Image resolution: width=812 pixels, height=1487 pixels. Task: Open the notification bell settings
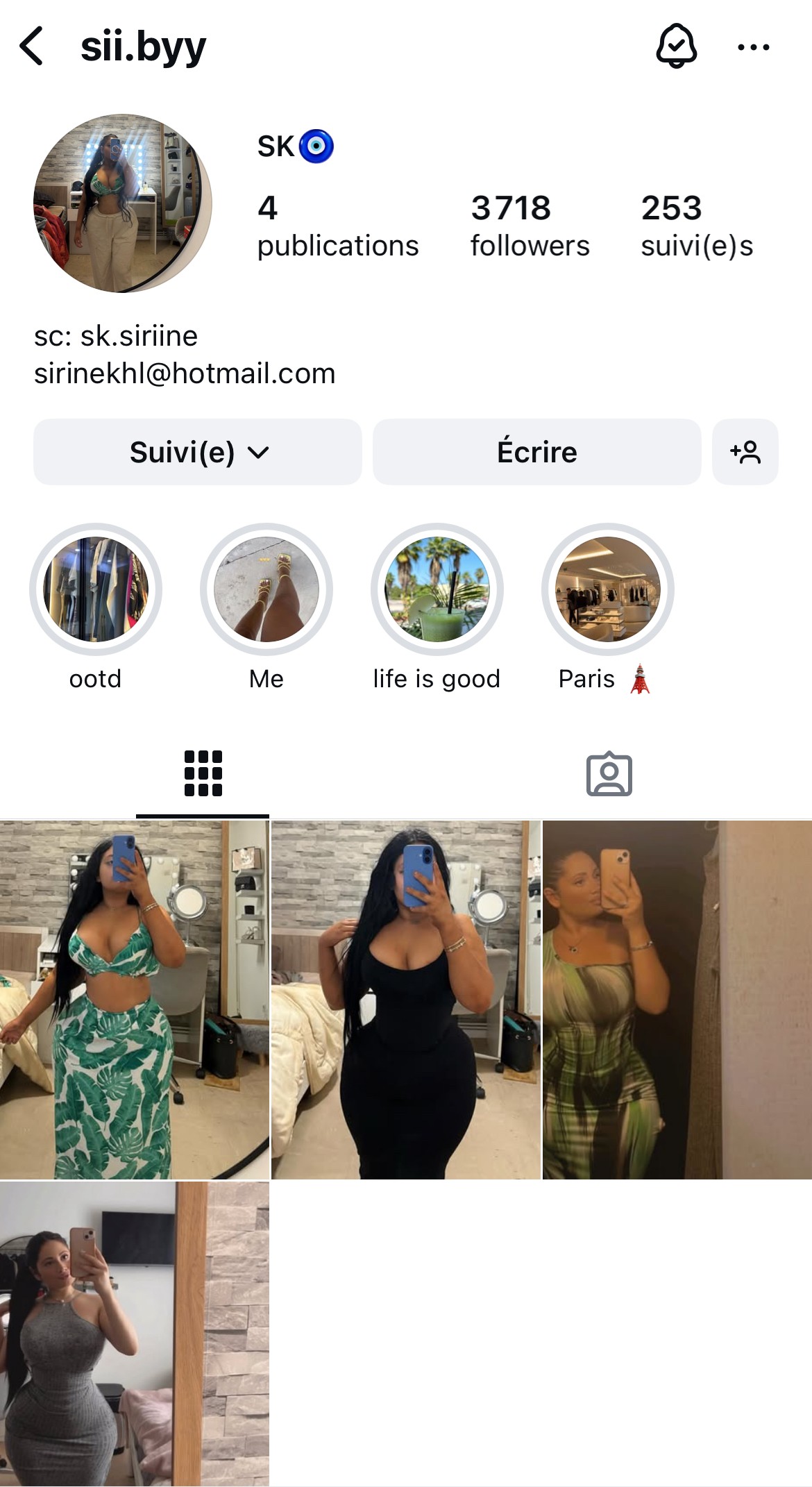click(x=676, y=47)
